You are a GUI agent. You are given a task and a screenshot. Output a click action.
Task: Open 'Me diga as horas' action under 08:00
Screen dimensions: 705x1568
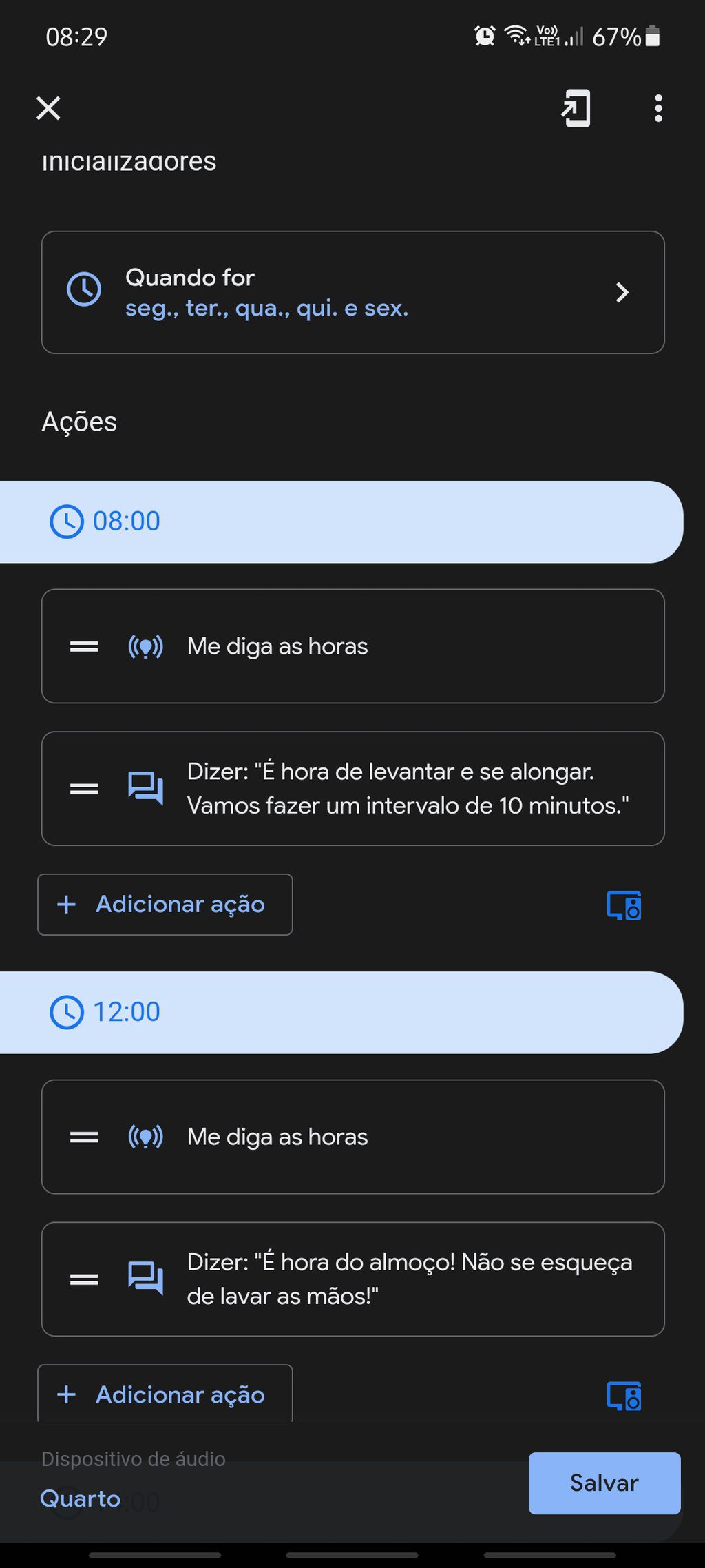point(352,646)
